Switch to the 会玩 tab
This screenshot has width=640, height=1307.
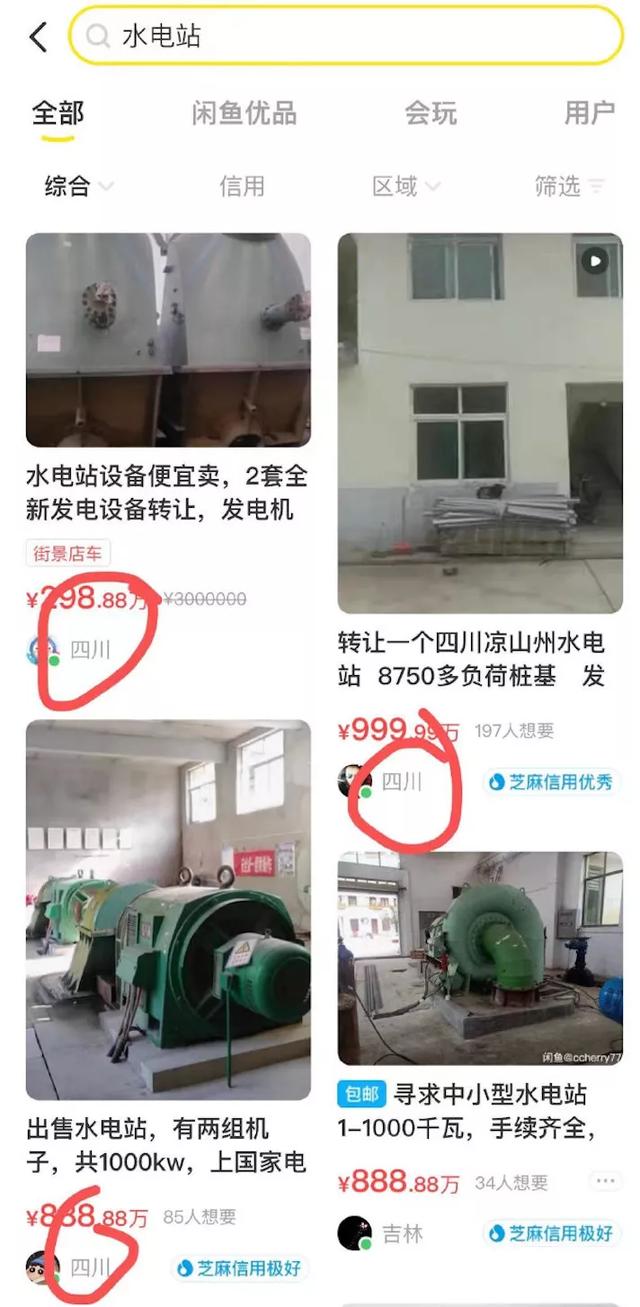point(430,113)
